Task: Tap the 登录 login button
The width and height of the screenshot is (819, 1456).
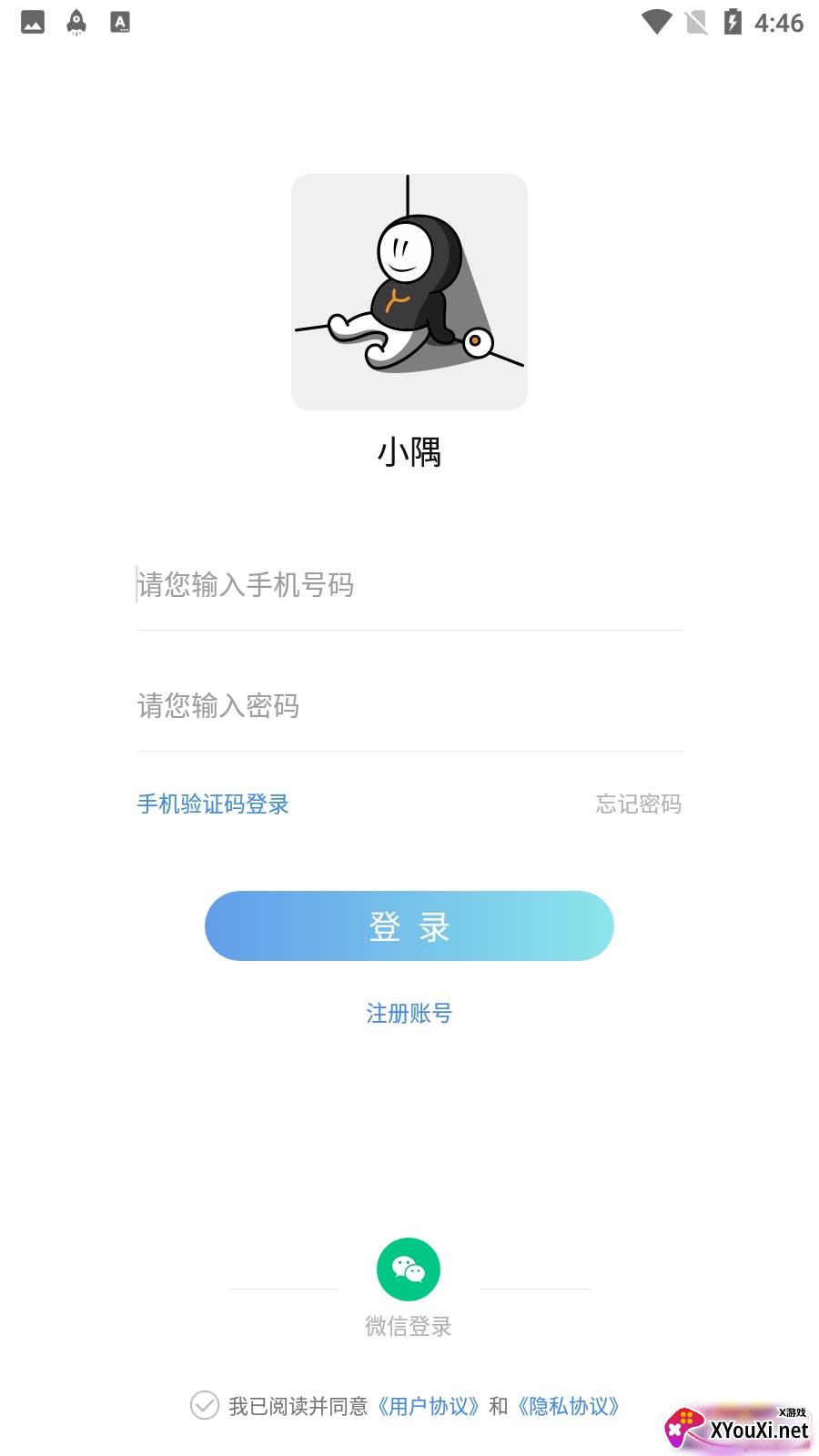Action: [x=409, y=926]
